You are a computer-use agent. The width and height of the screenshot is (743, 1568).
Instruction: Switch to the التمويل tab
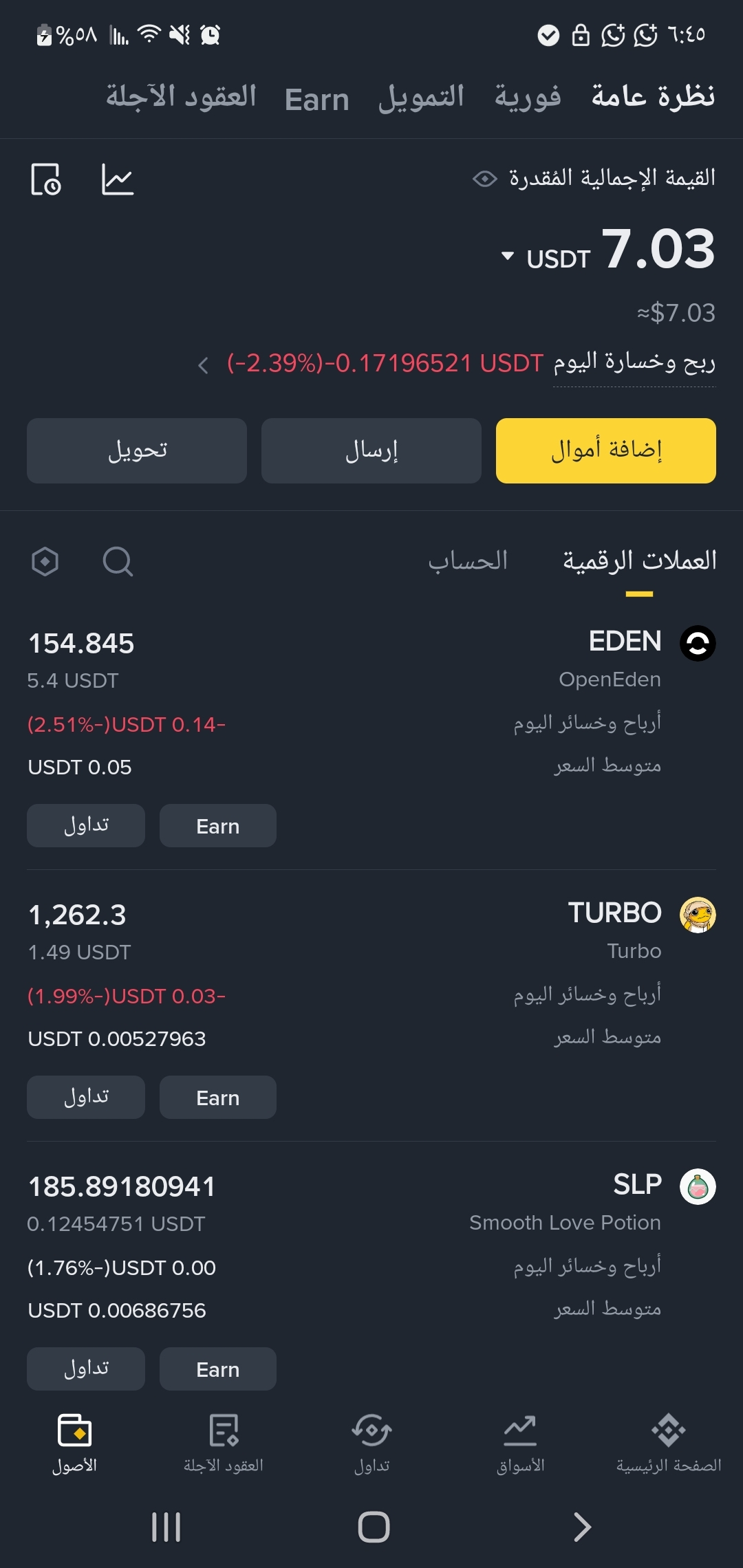[x=421, y=98]
